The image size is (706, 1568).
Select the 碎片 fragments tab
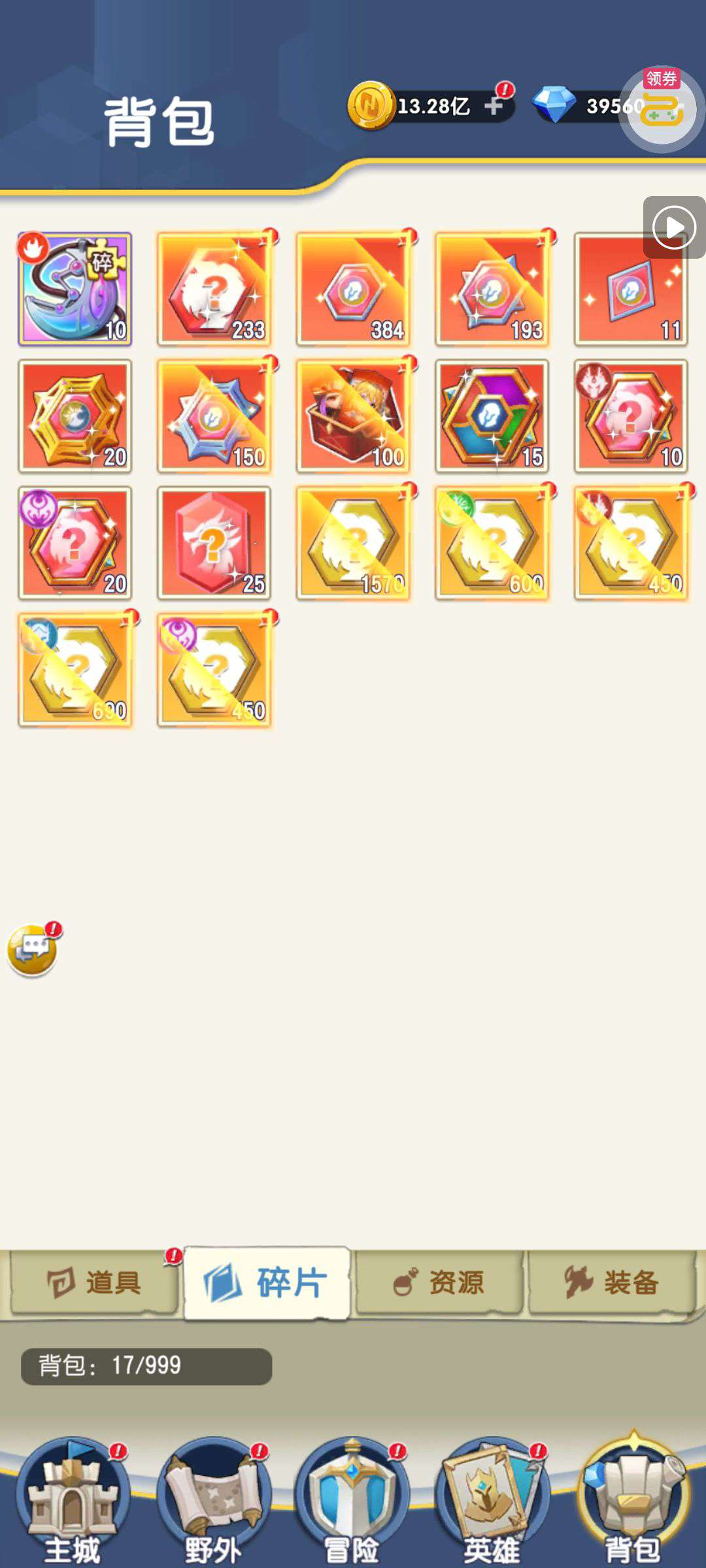pos(267,1282)
